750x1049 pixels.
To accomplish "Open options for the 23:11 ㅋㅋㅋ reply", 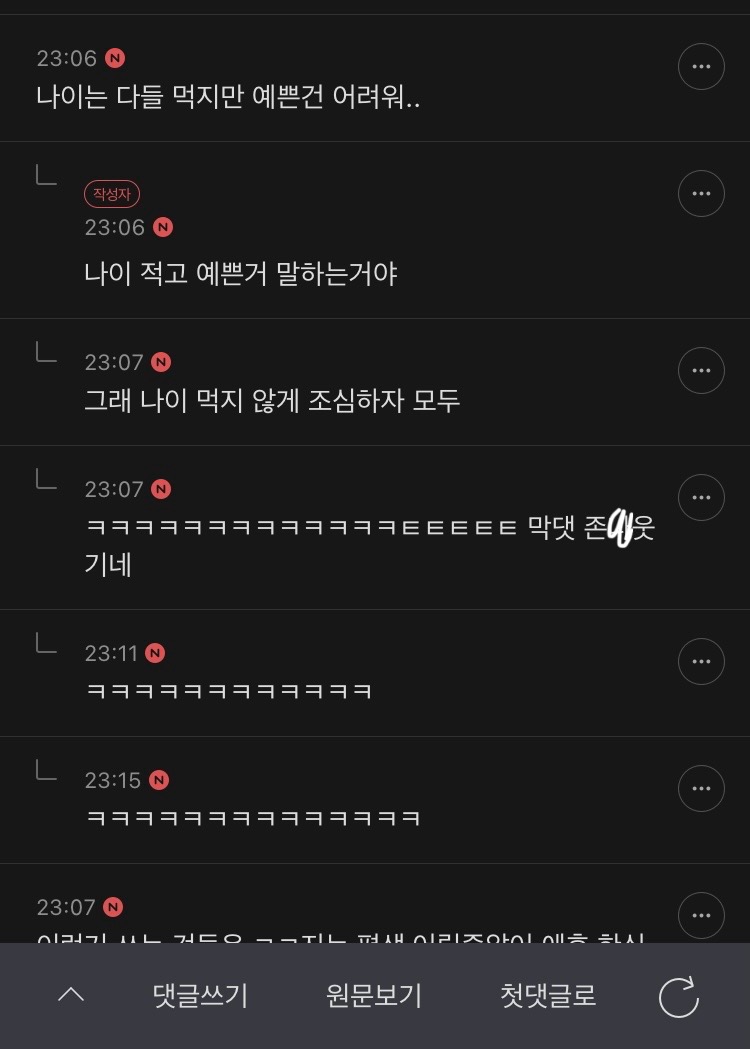I will tap(701, 662).
